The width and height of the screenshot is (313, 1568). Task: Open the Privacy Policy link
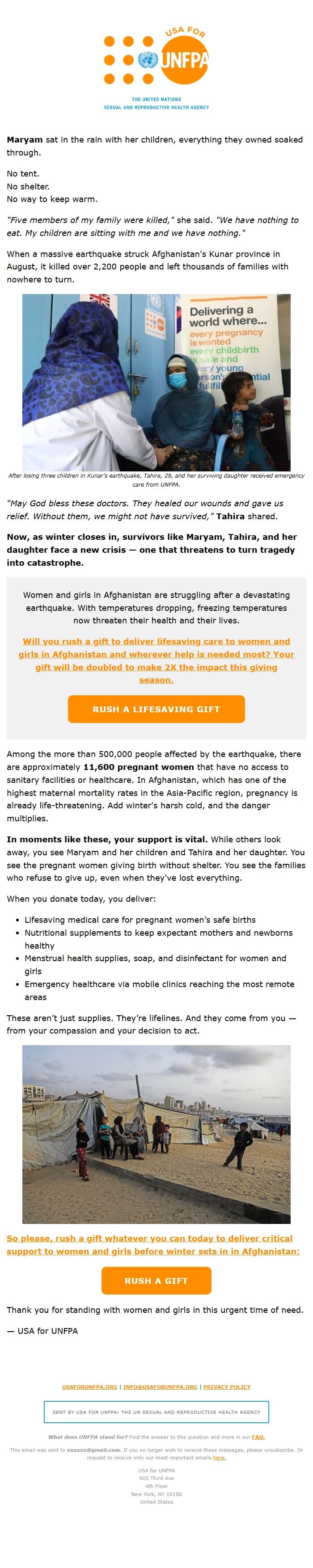coord(227,1387)
